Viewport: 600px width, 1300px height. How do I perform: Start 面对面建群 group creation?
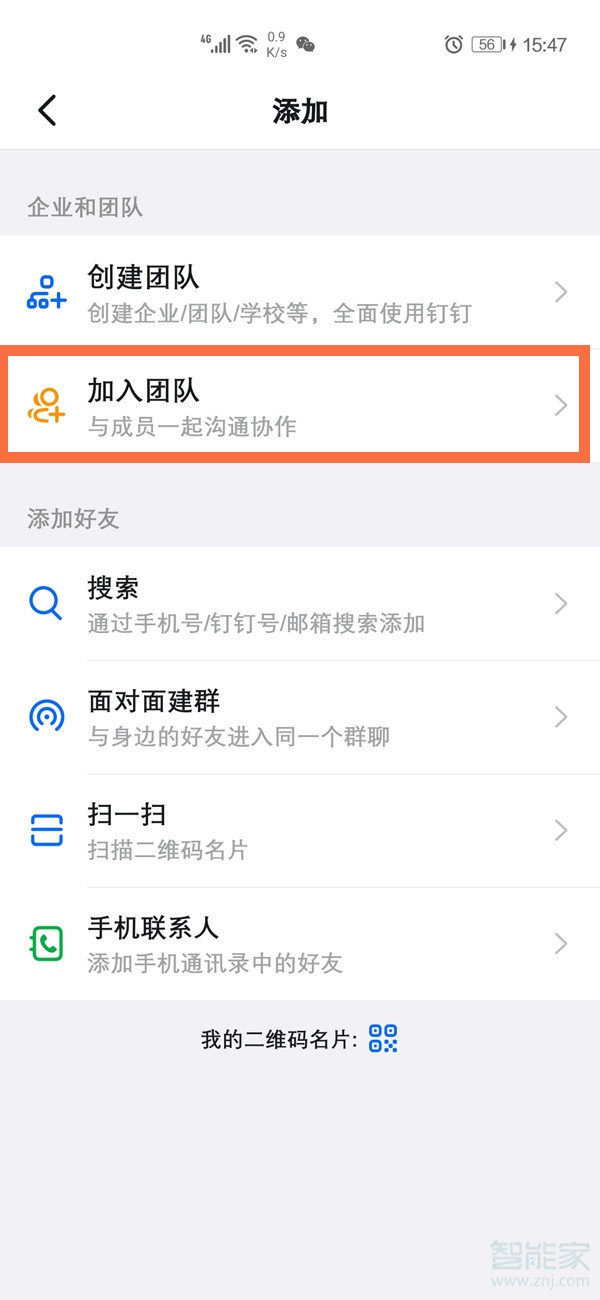click(x=300, y=717)
